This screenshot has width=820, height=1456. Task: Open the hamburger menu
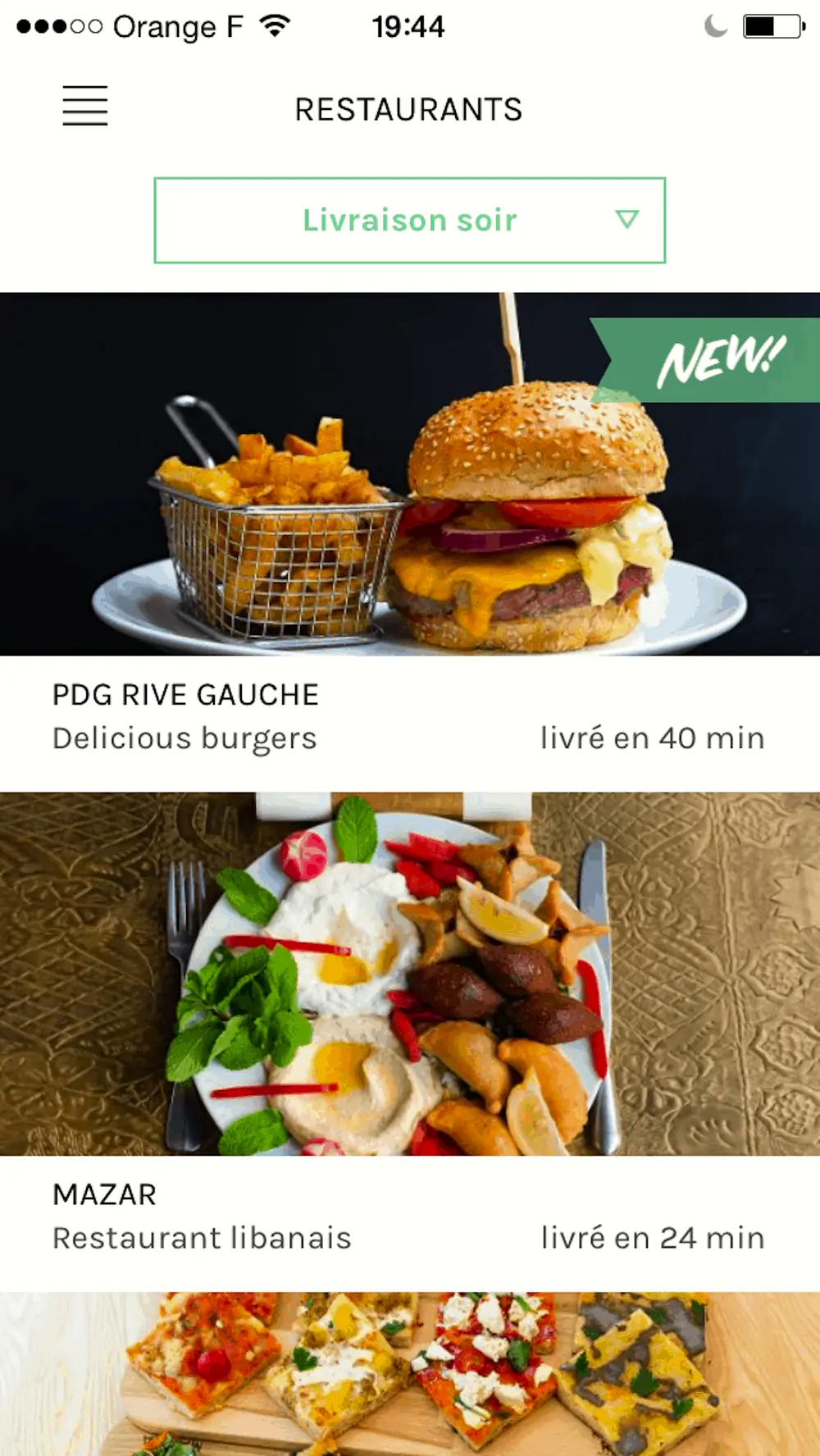coord(85,106)
